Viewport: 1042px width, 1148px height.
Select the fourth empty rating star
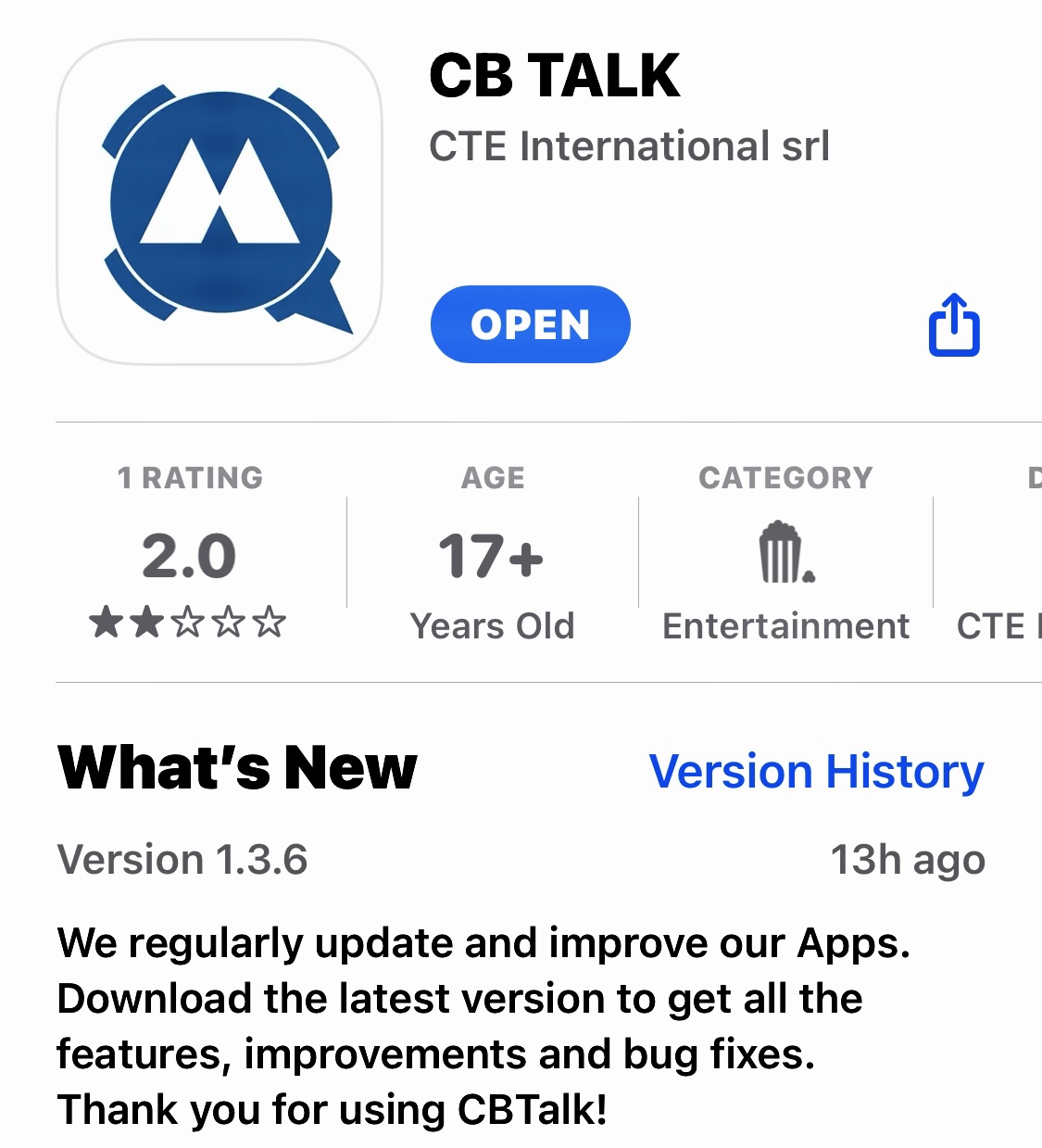(230, 623)
